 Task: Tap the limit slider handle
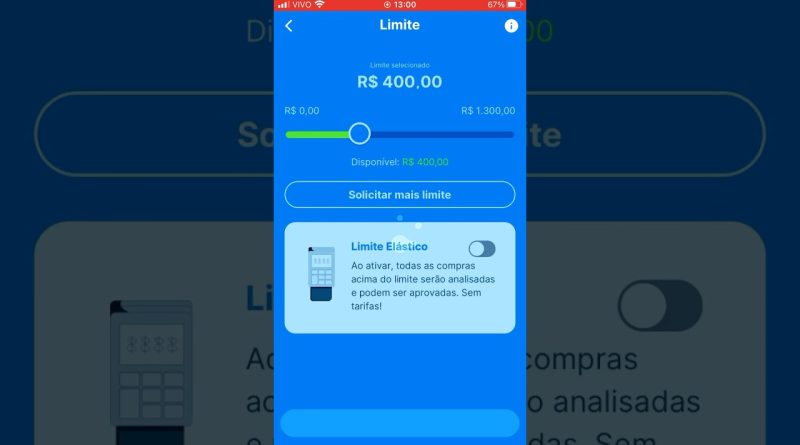coord(359,134)
